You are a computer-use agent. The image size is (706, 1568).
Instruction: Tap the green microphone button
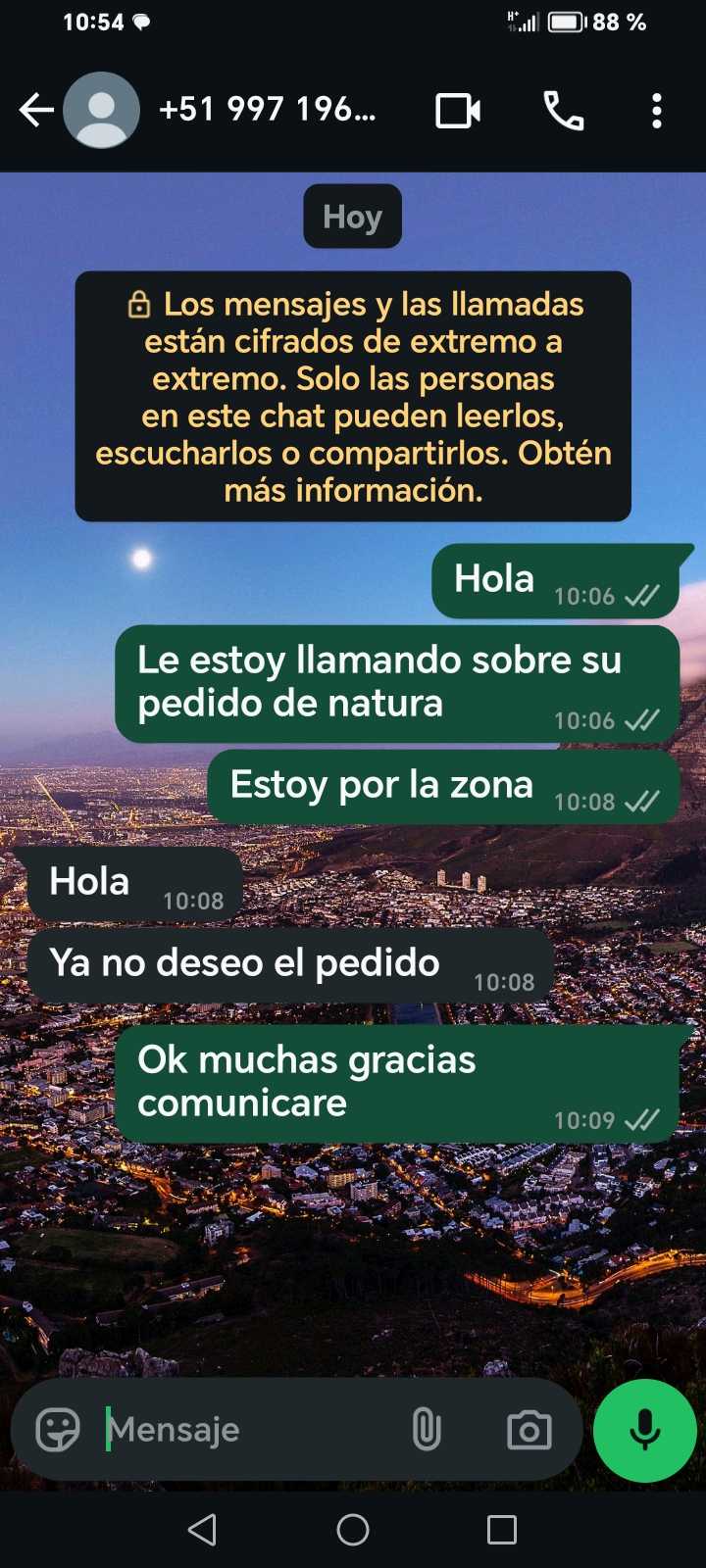click(644, 1431)
